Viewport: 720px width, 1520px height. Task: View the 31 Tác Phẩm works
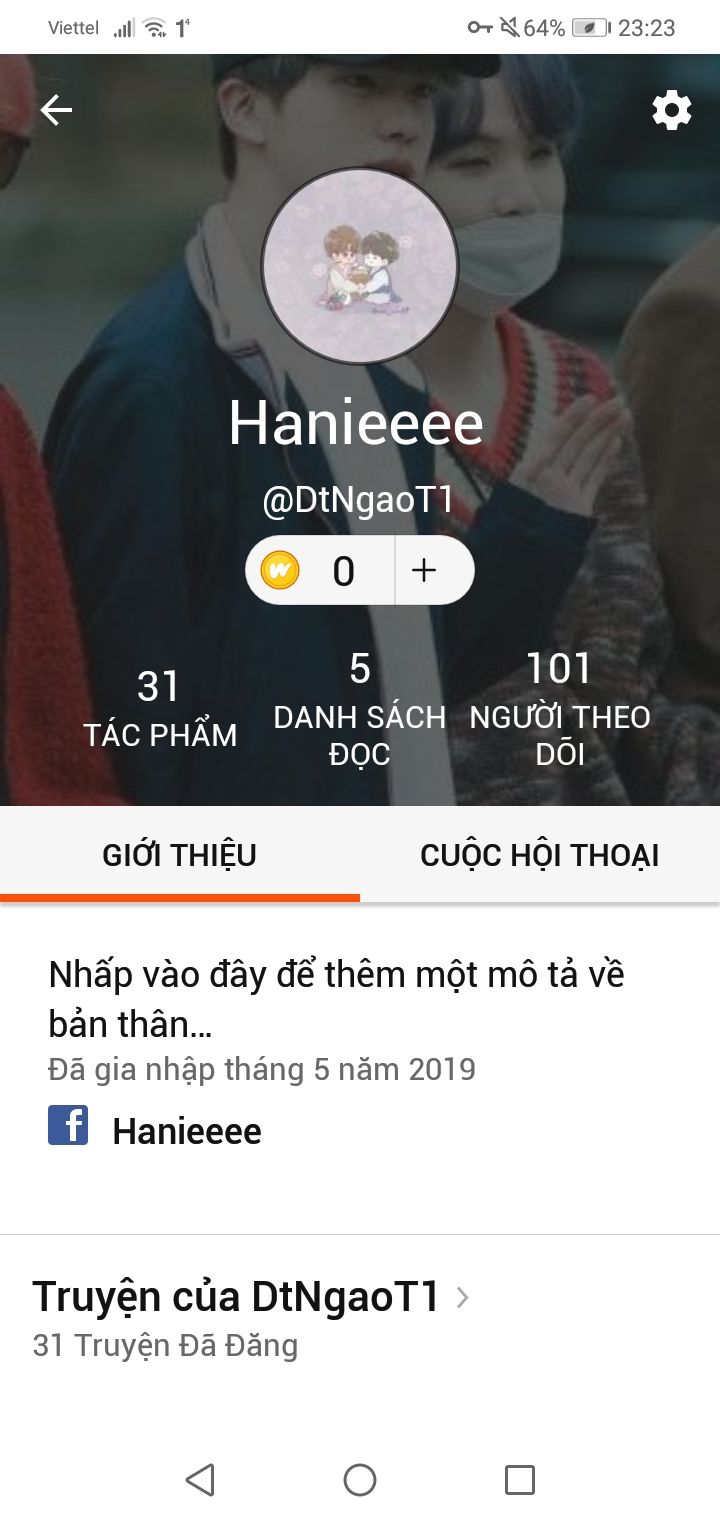click(x=160, y=709)
